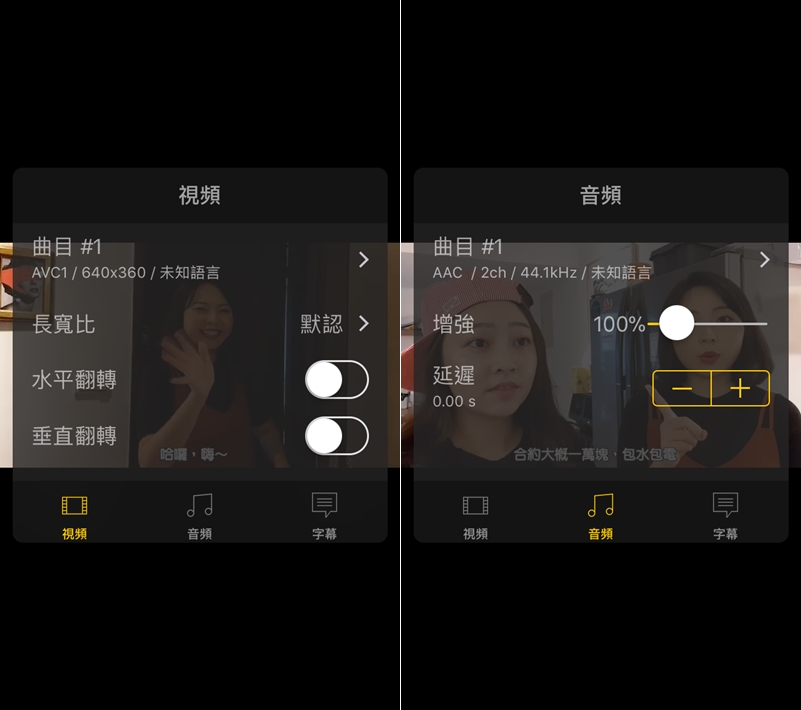
Task: Open the 長寬比 aspect ratio setting
Action: tap(200, 324)
